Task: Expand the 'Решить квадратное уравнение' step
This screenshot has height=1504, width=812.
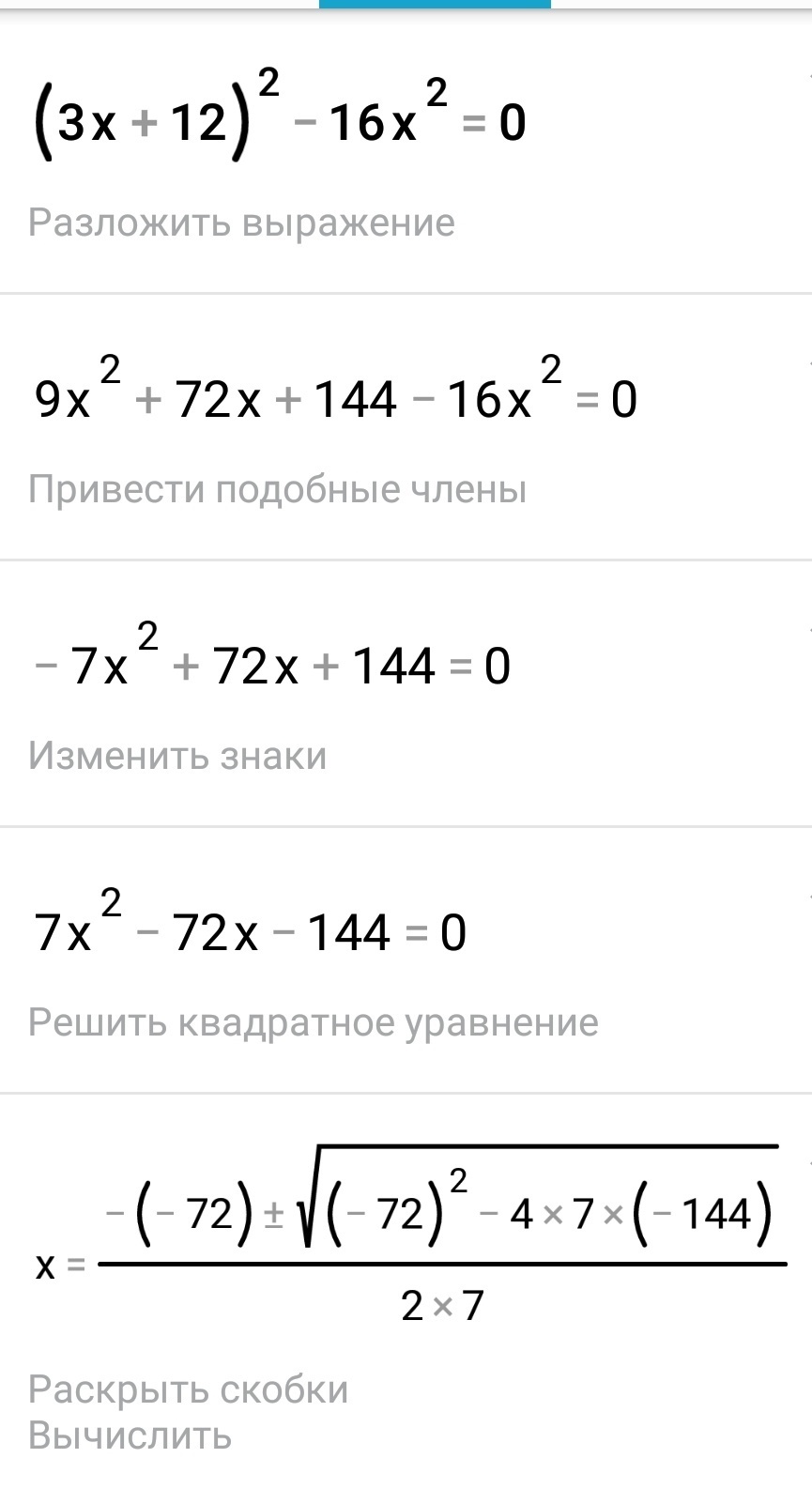Action: coord(313,1022)
